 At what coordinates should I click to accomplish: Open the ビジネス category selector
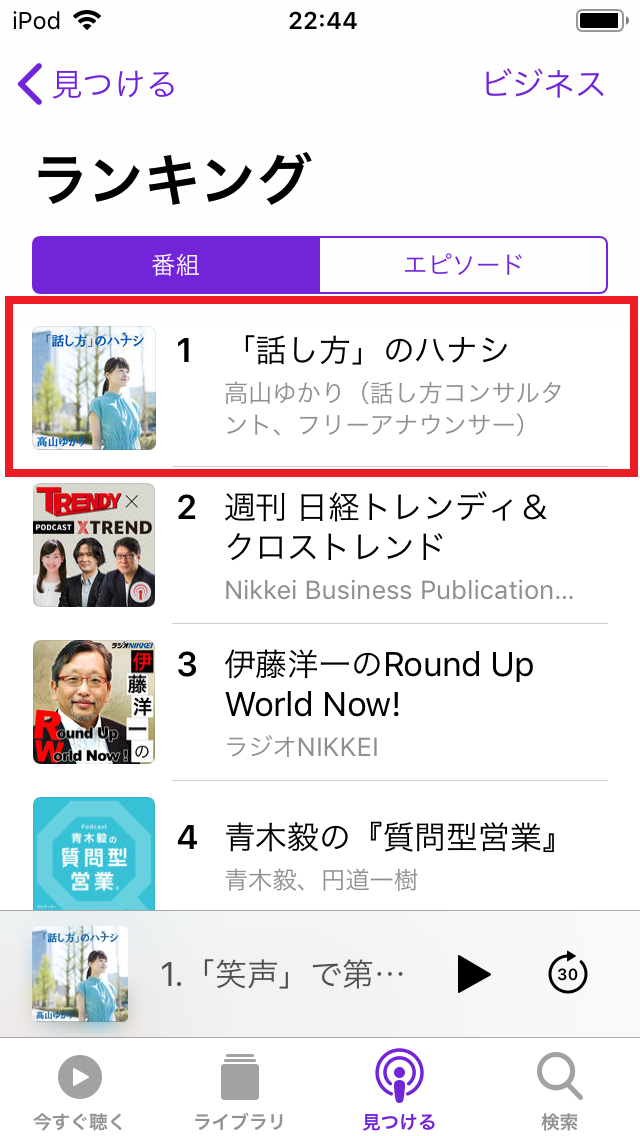(543, 84)
